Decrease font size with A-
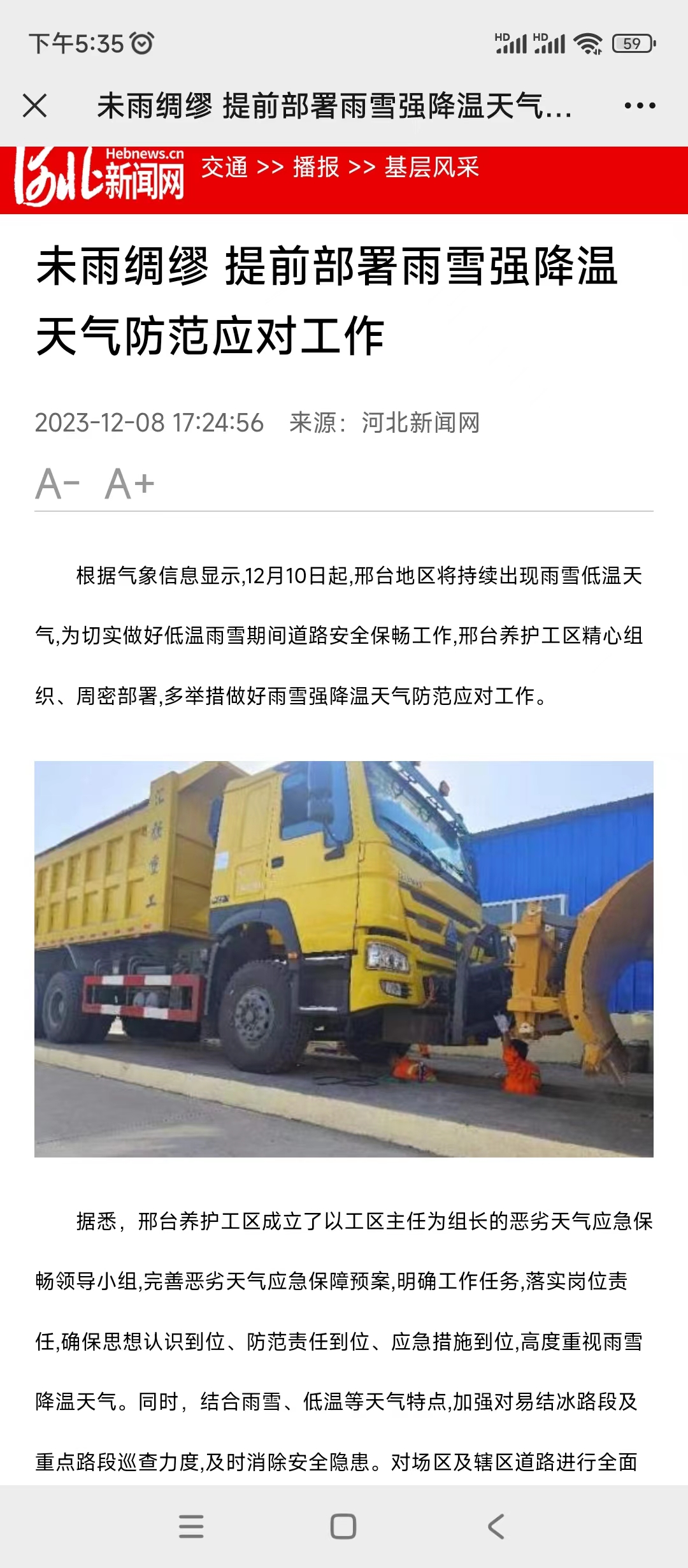688x1568 pixels. 57,484
